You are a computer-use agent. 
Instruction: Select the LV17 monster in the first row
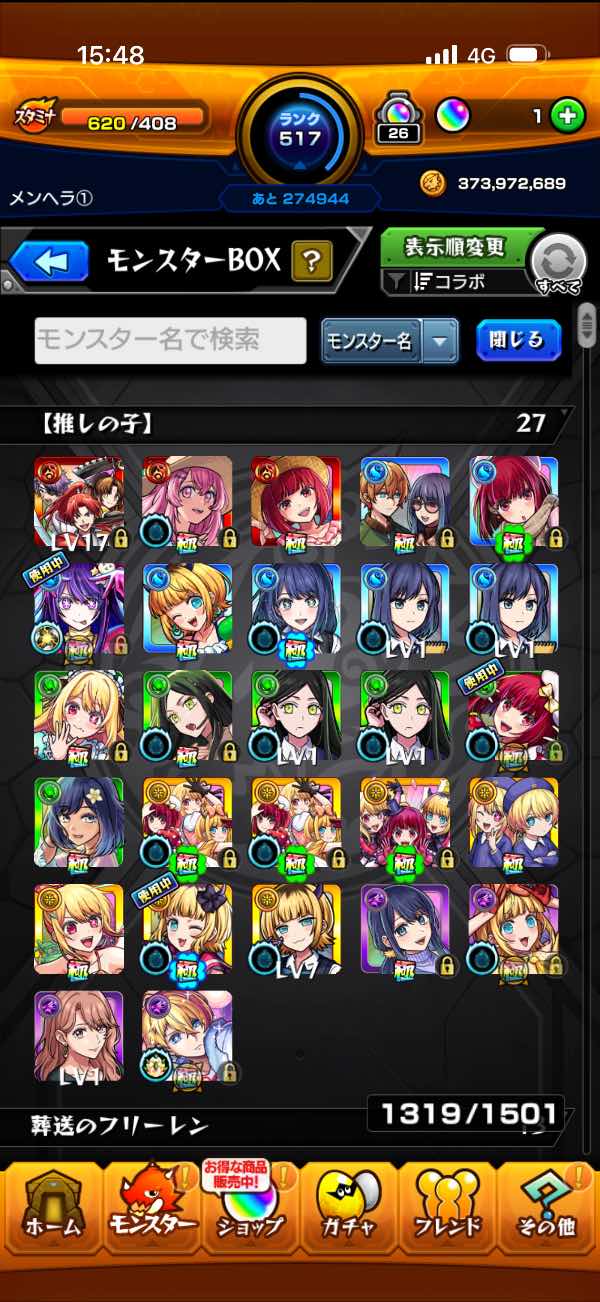79,502
